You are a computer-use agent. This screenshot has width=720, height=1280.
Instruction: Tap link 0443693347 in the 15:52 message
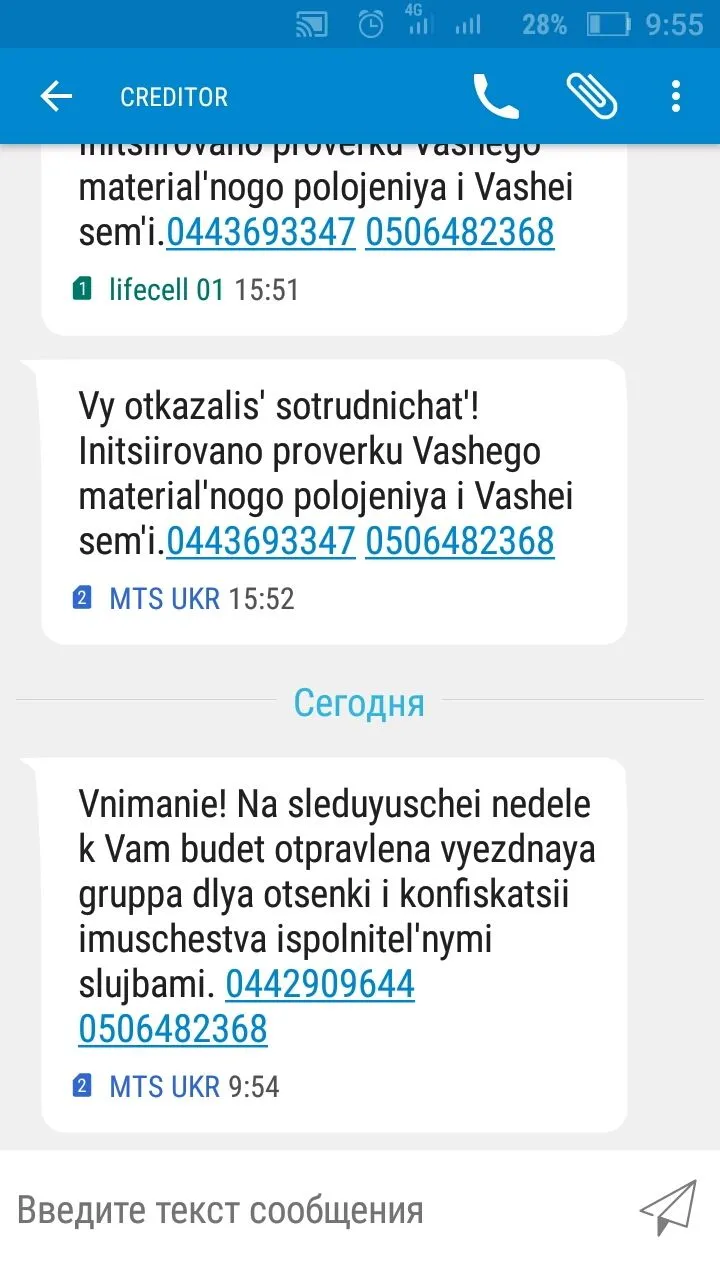coord(261,541)
